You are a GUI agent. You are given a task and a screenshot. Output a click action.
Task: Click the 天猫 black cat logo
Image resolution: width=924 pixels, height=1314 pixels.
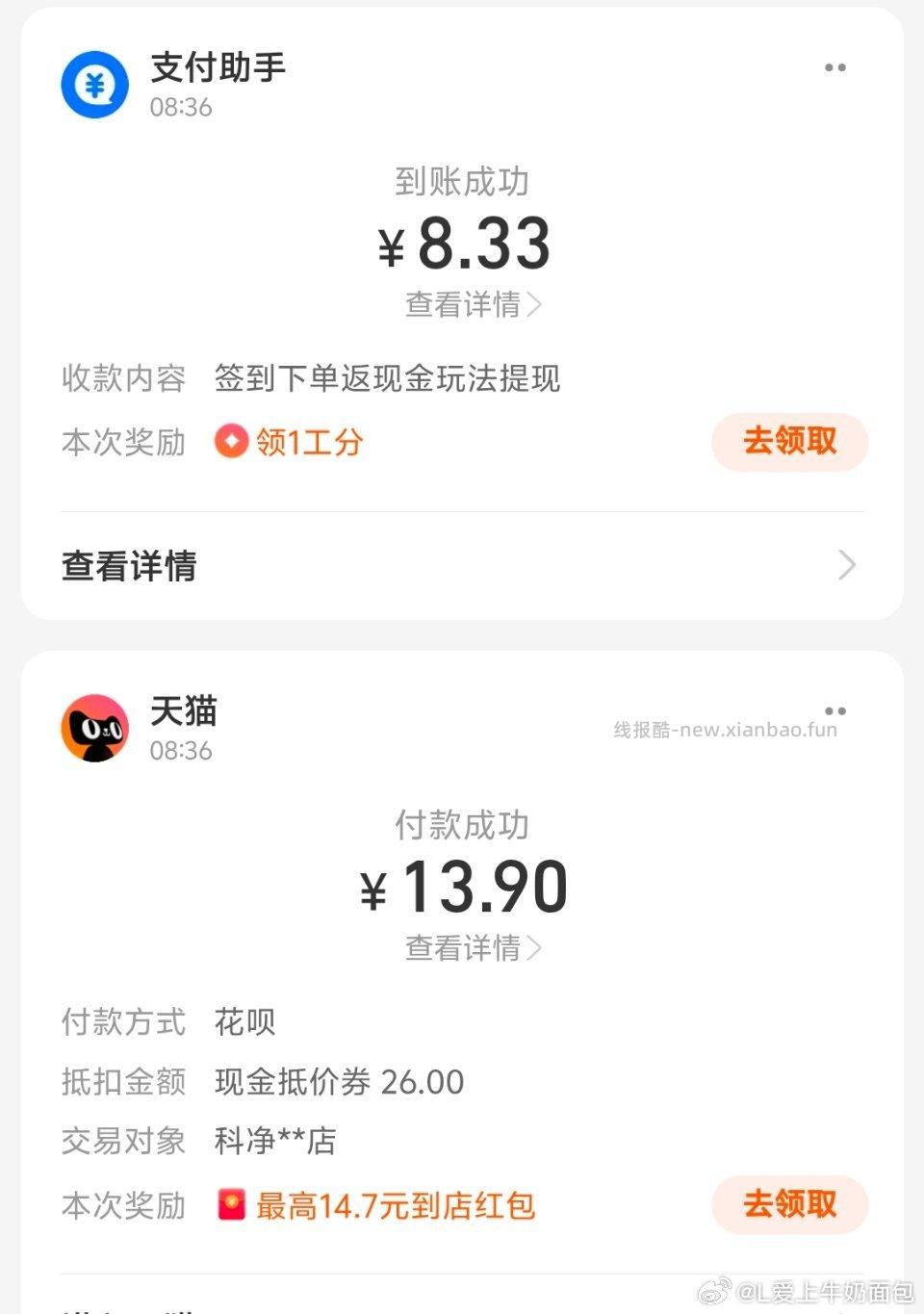click(x=93, y=729)
